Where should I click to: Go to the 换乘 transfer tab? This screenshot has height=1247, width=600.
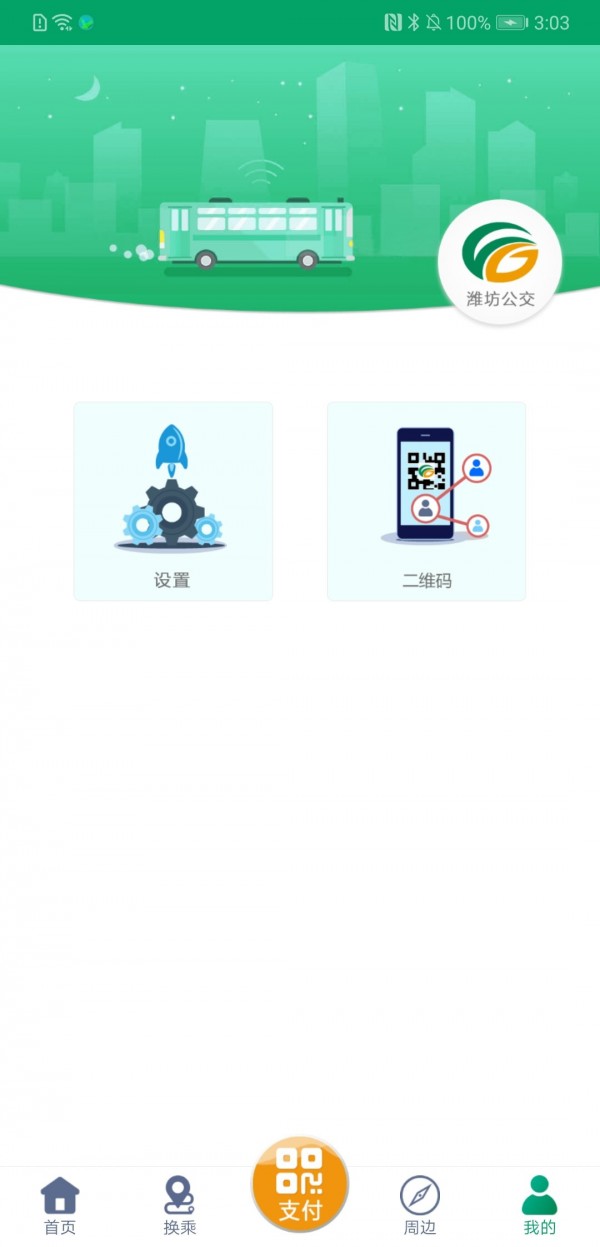point(179,1205)
